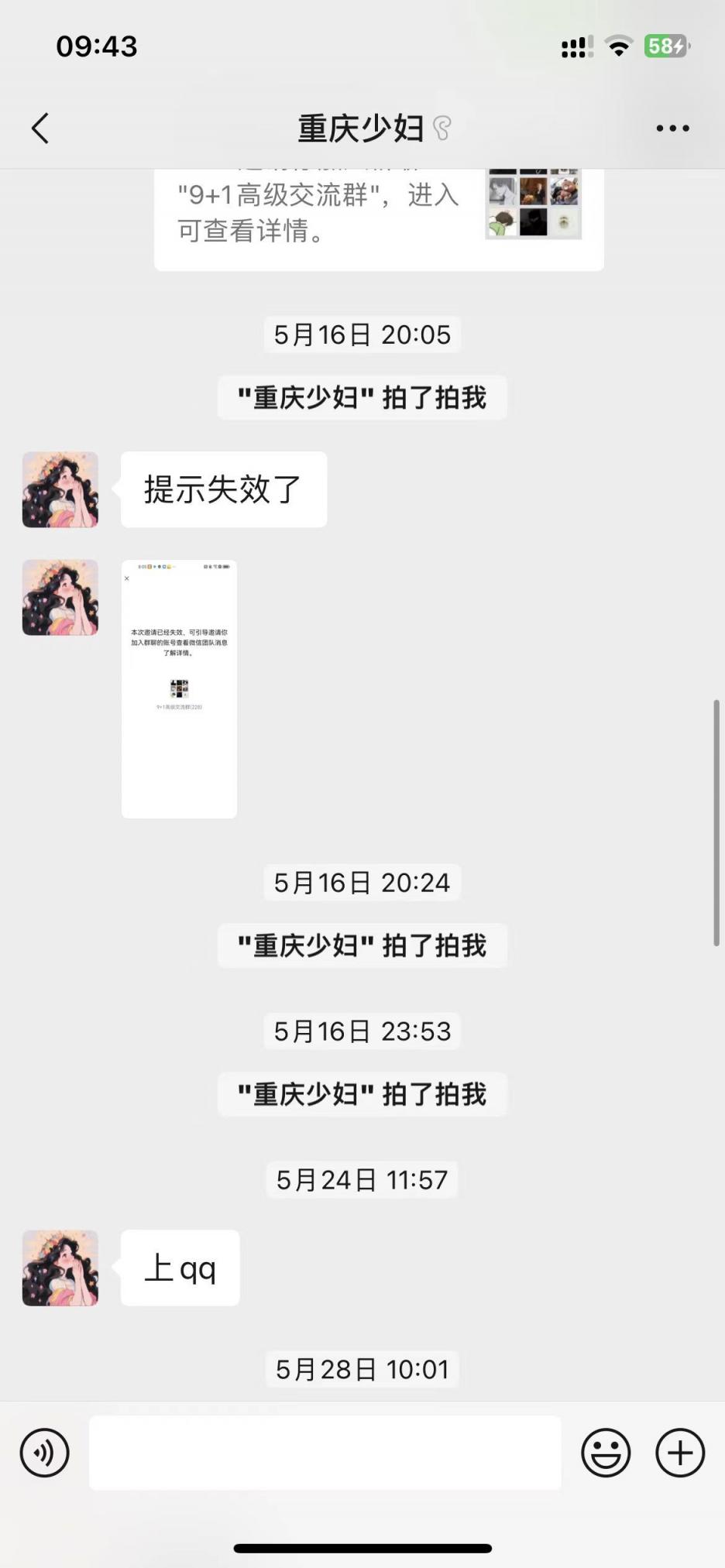Open the emoji sticker panel

pos(606,1453)
